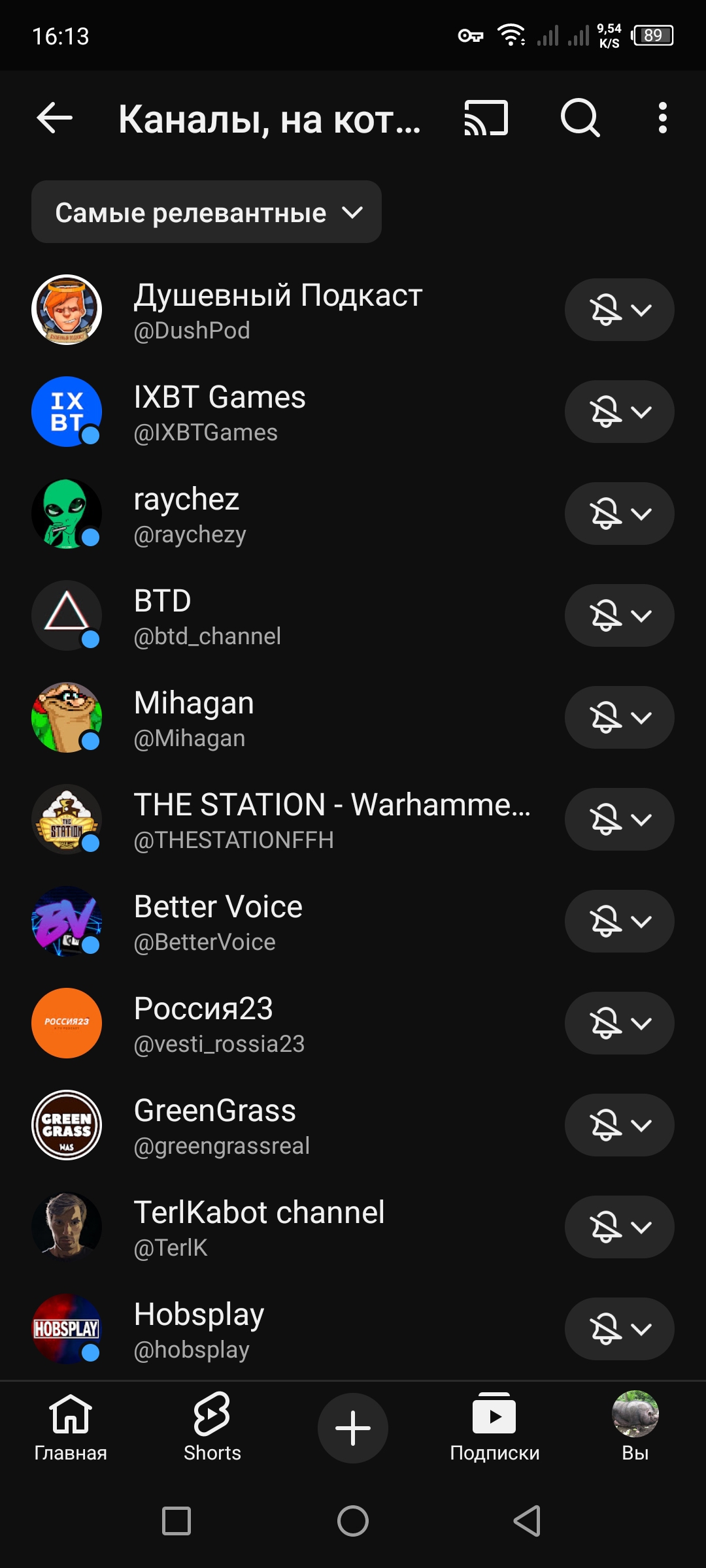The image size is (706, 1568).
Task: Switch to the Shorts tab
Action: [x=212, y=1428]
